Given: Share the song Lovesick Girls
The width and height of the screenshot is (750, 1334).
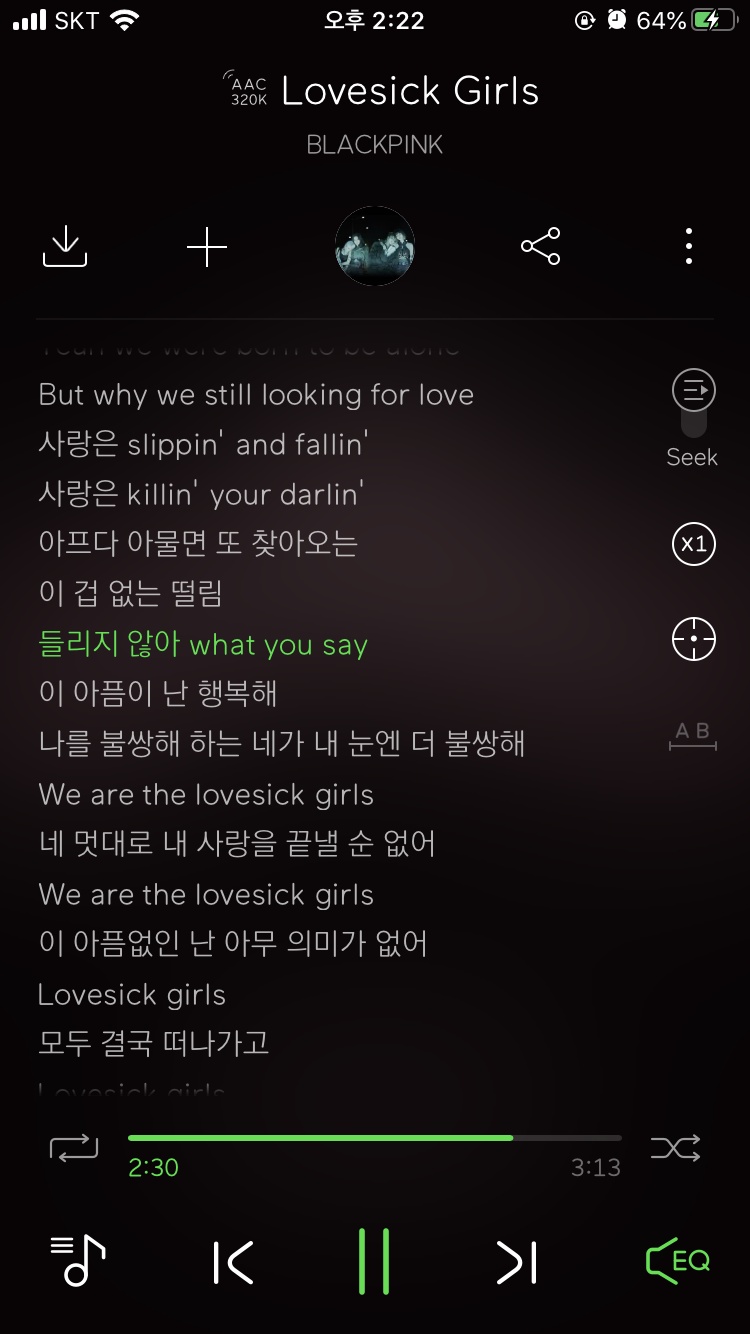Looking at the screenshot, I should [x=540, y=246].
